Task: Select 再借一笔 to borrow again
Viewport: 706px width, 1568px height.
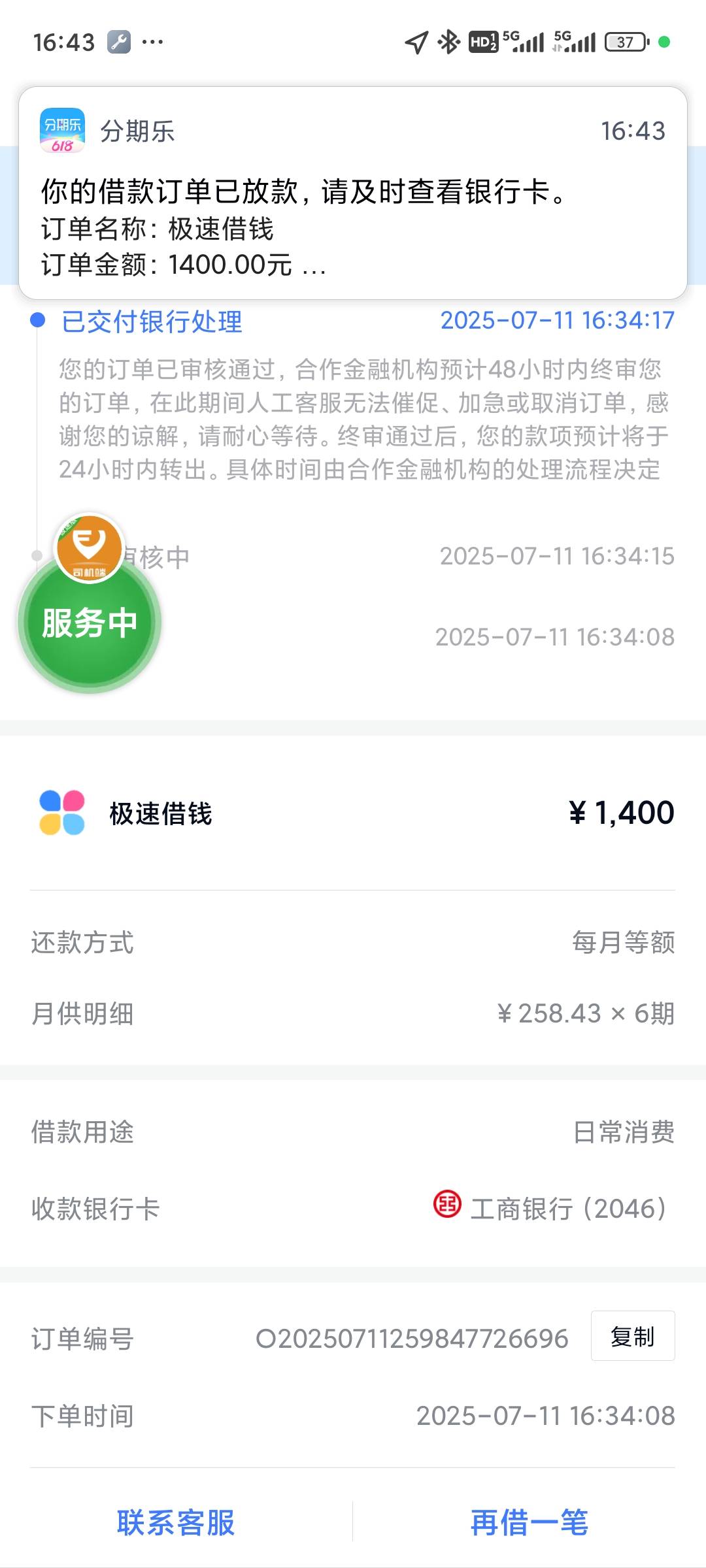Action: (x=529, y=1522)
